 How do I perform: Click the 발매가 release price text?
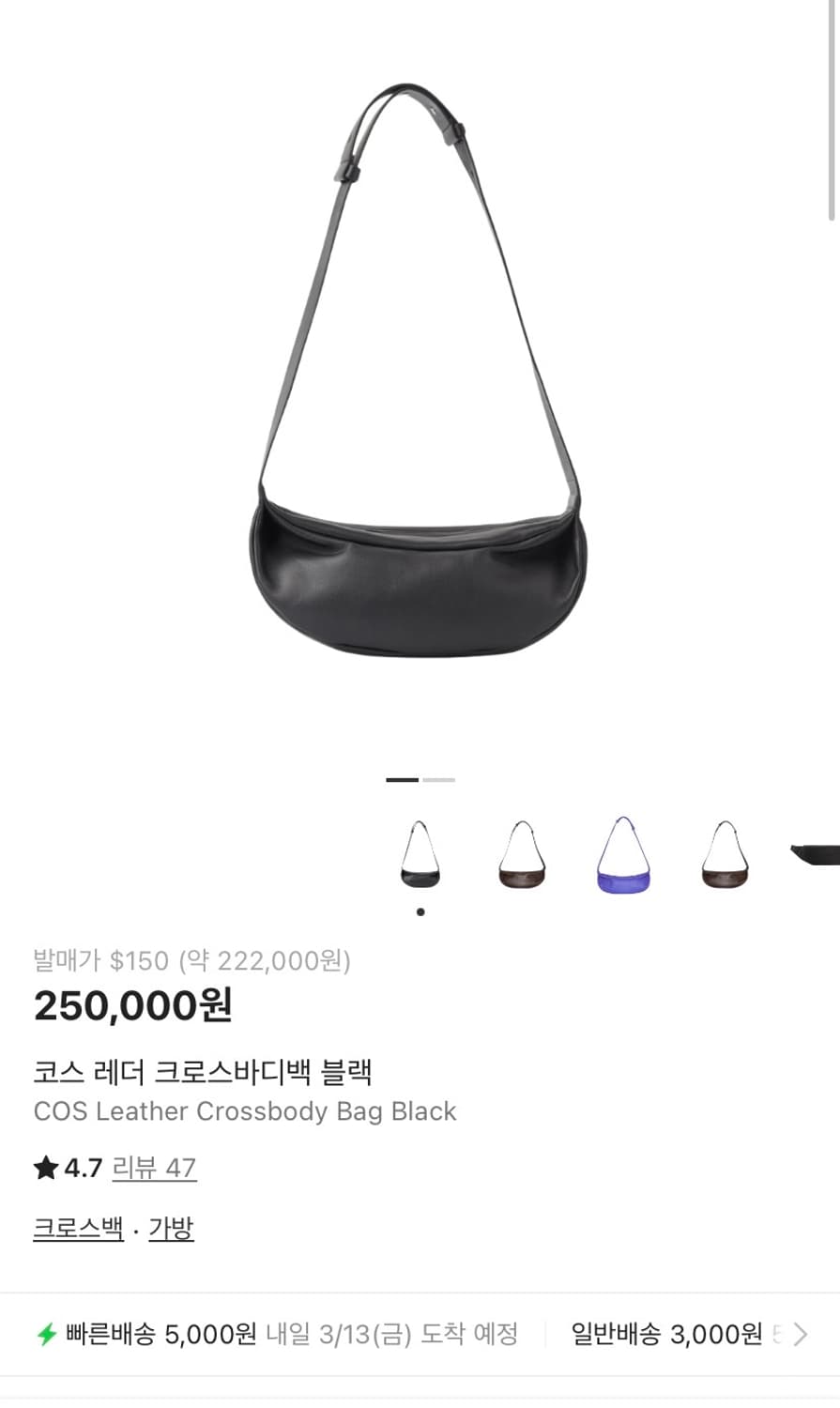[191, 960]
